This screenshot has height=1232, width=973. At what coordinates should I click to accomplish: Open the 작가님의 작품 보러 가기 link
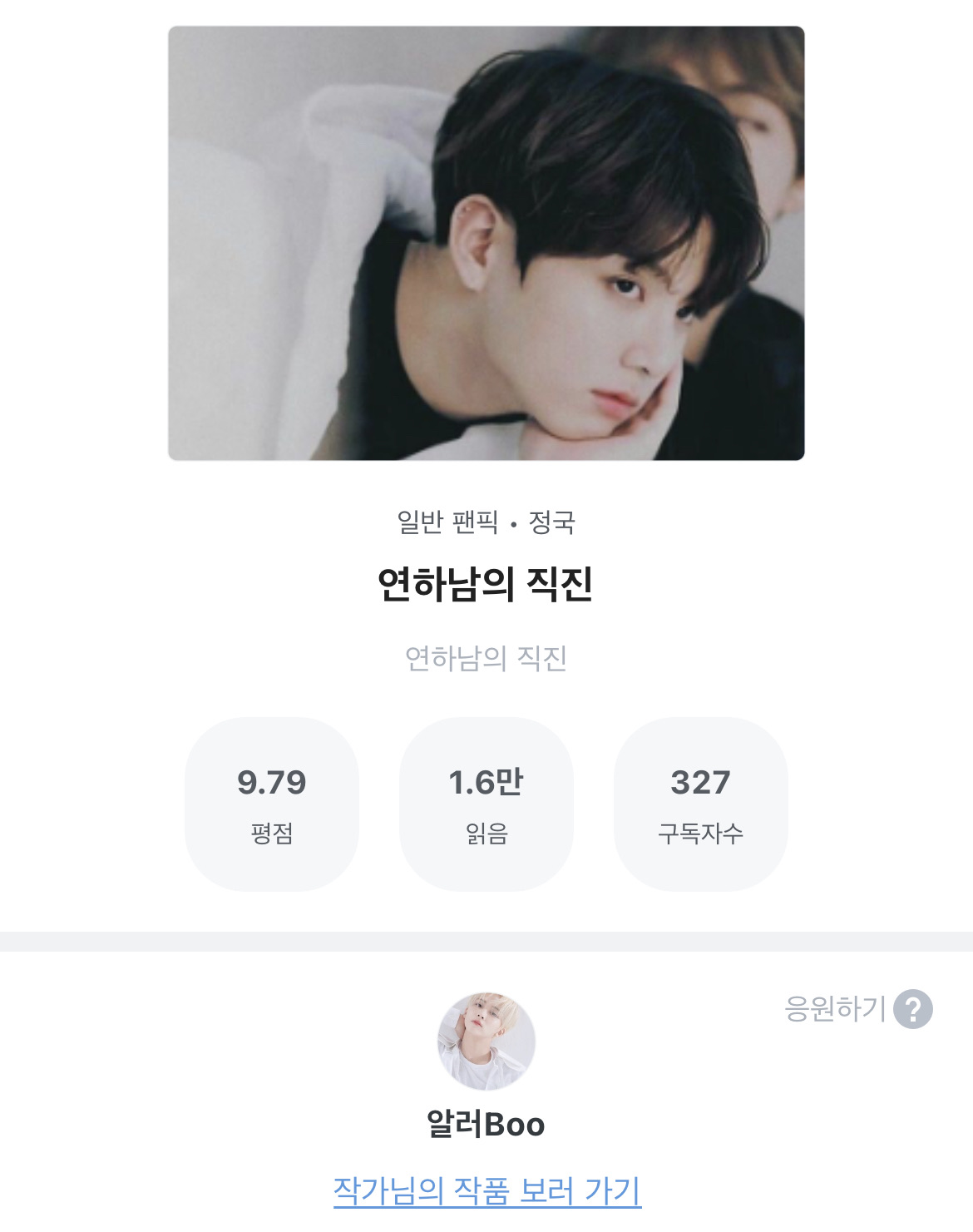[x=486, y=1191]
